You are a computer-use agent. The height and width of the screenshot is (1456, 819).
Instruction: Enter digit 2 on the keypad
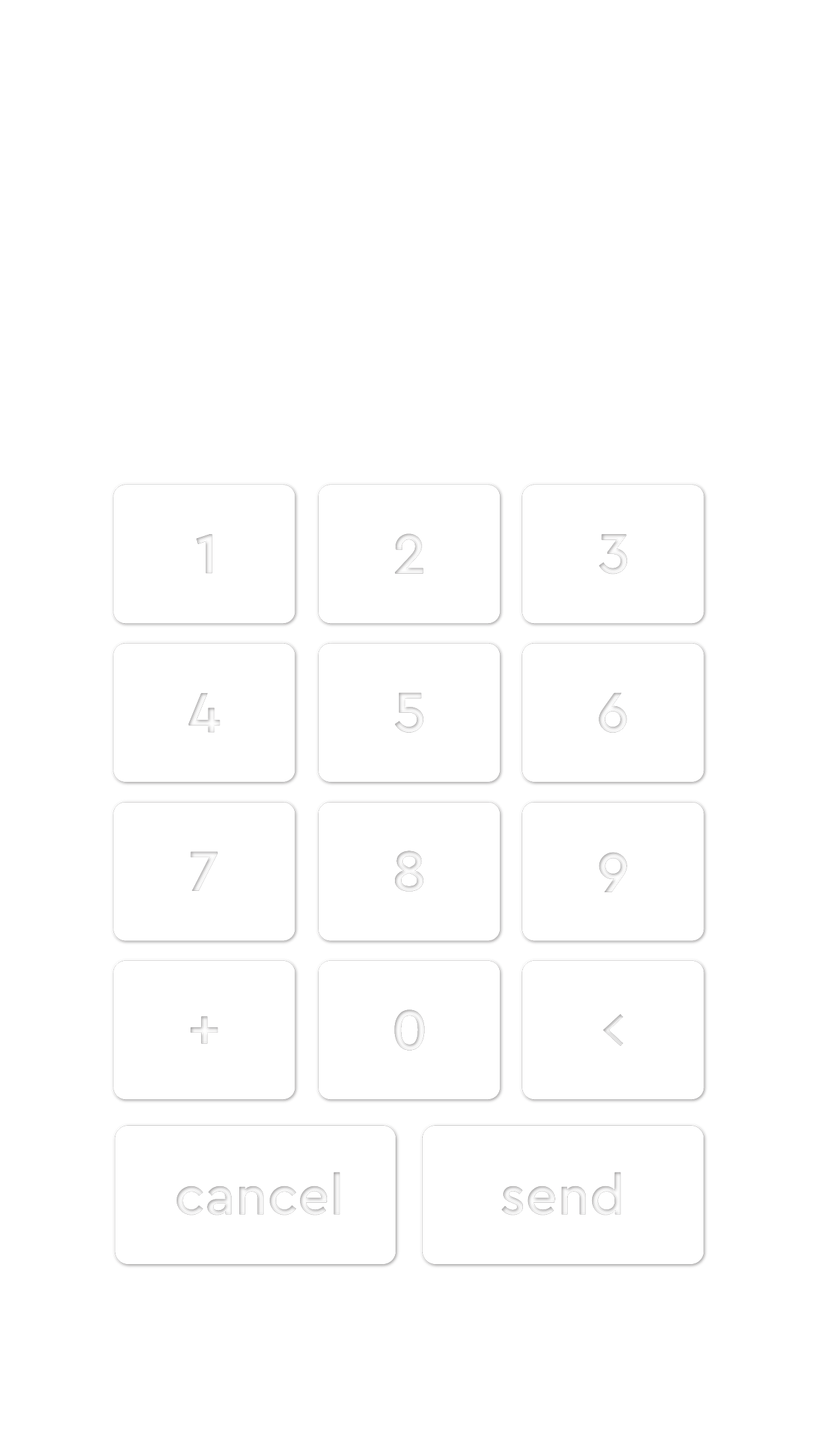click(409, 554)
